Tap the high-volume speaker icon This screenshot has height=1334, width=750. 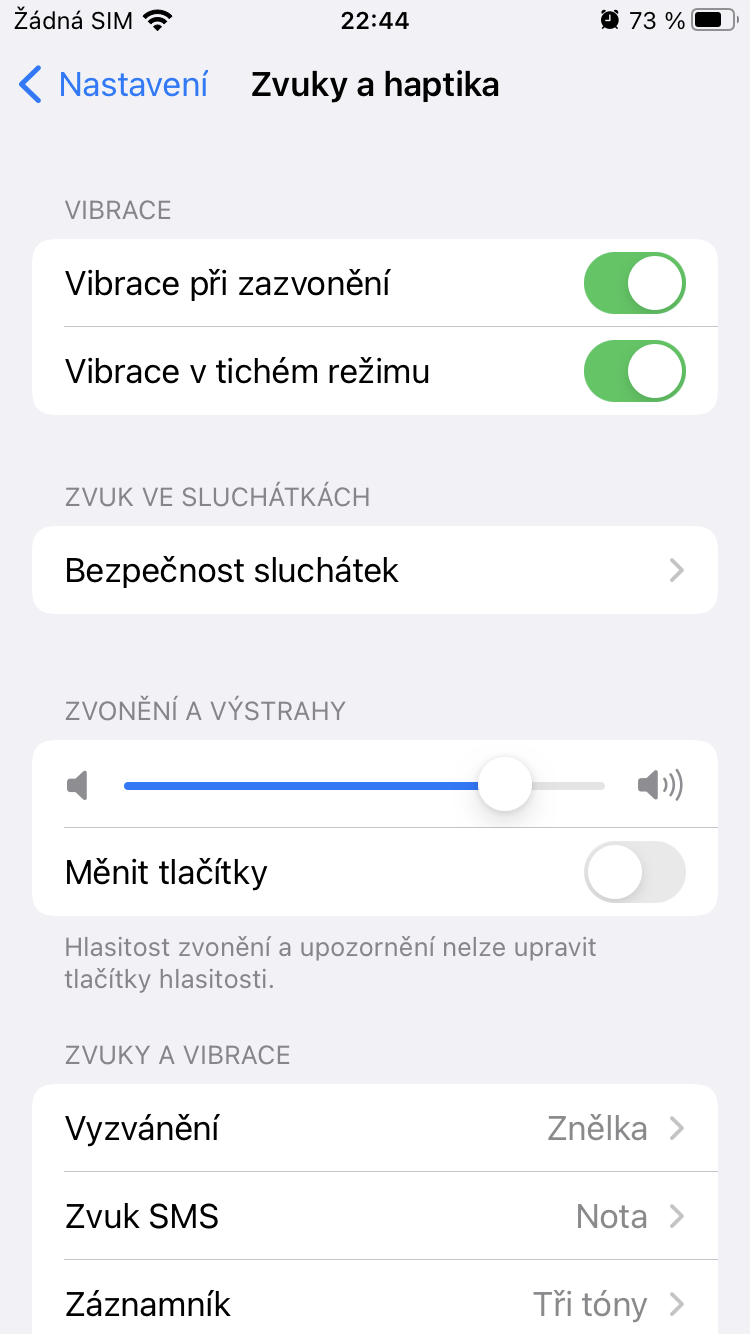pyautogui.click(x=660, y=785)
